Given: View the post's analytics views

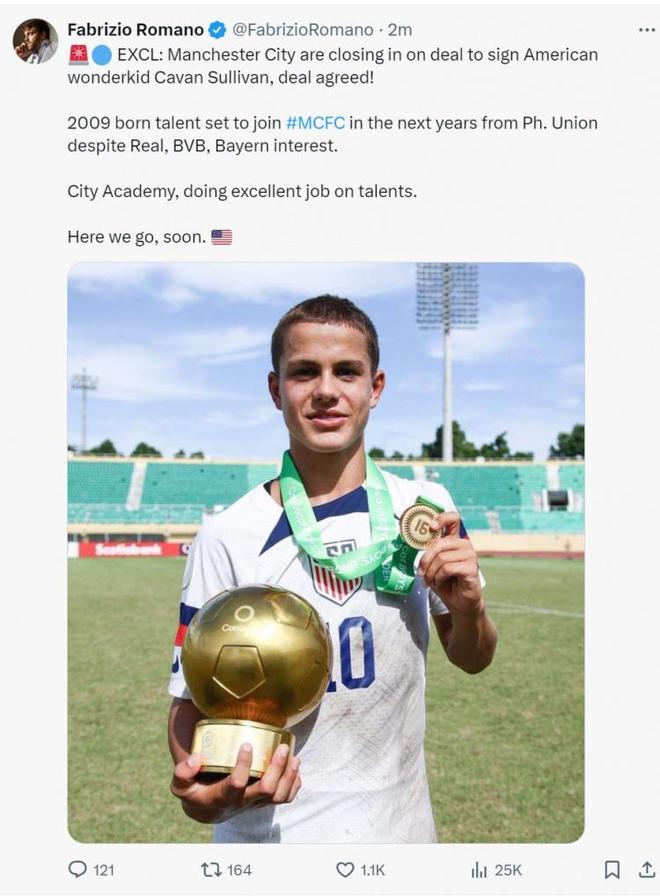Looking at the screenshot, I should pos(479,870).
